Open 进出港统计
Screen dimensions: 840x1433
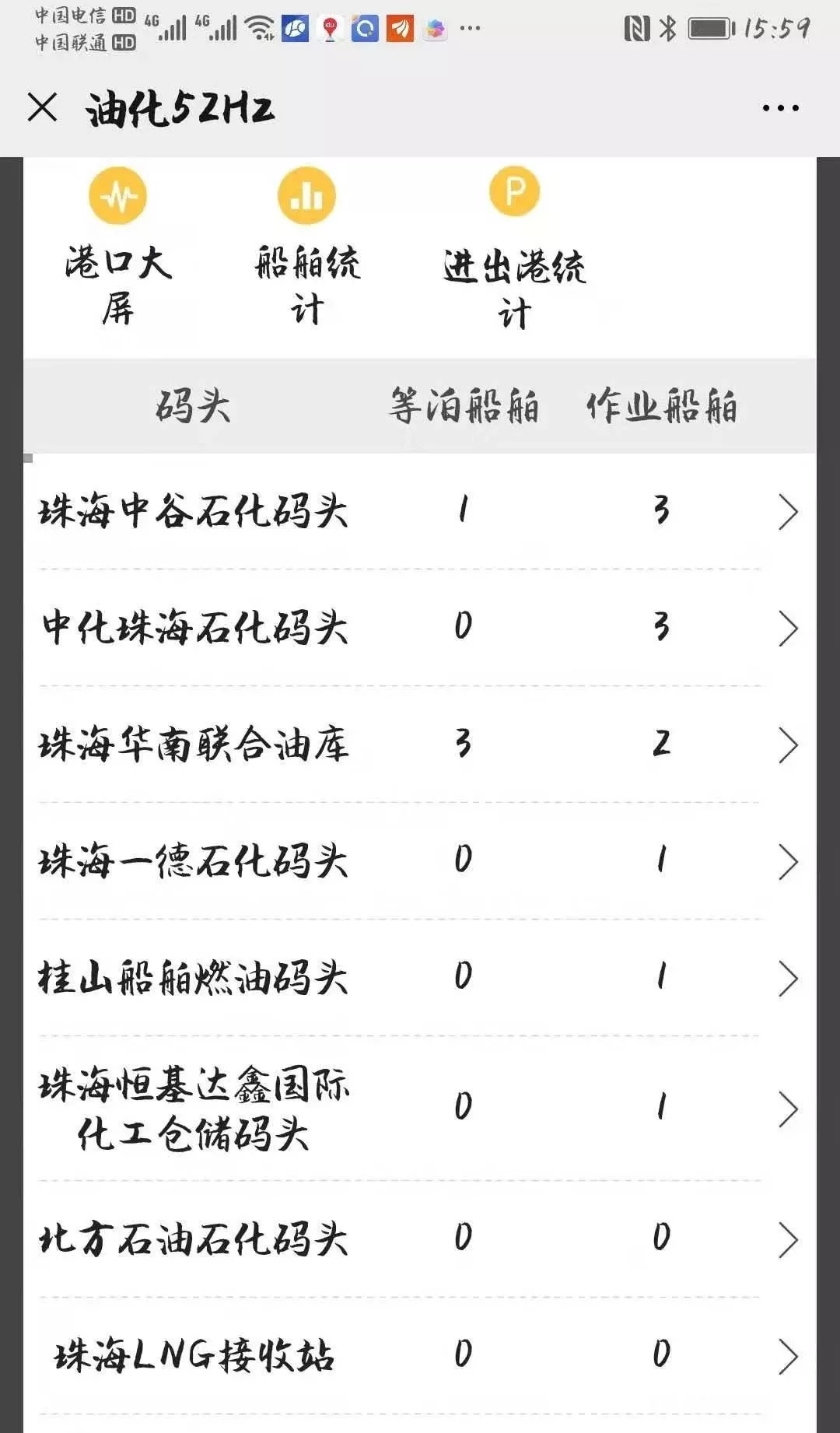[x=514, y=248]
